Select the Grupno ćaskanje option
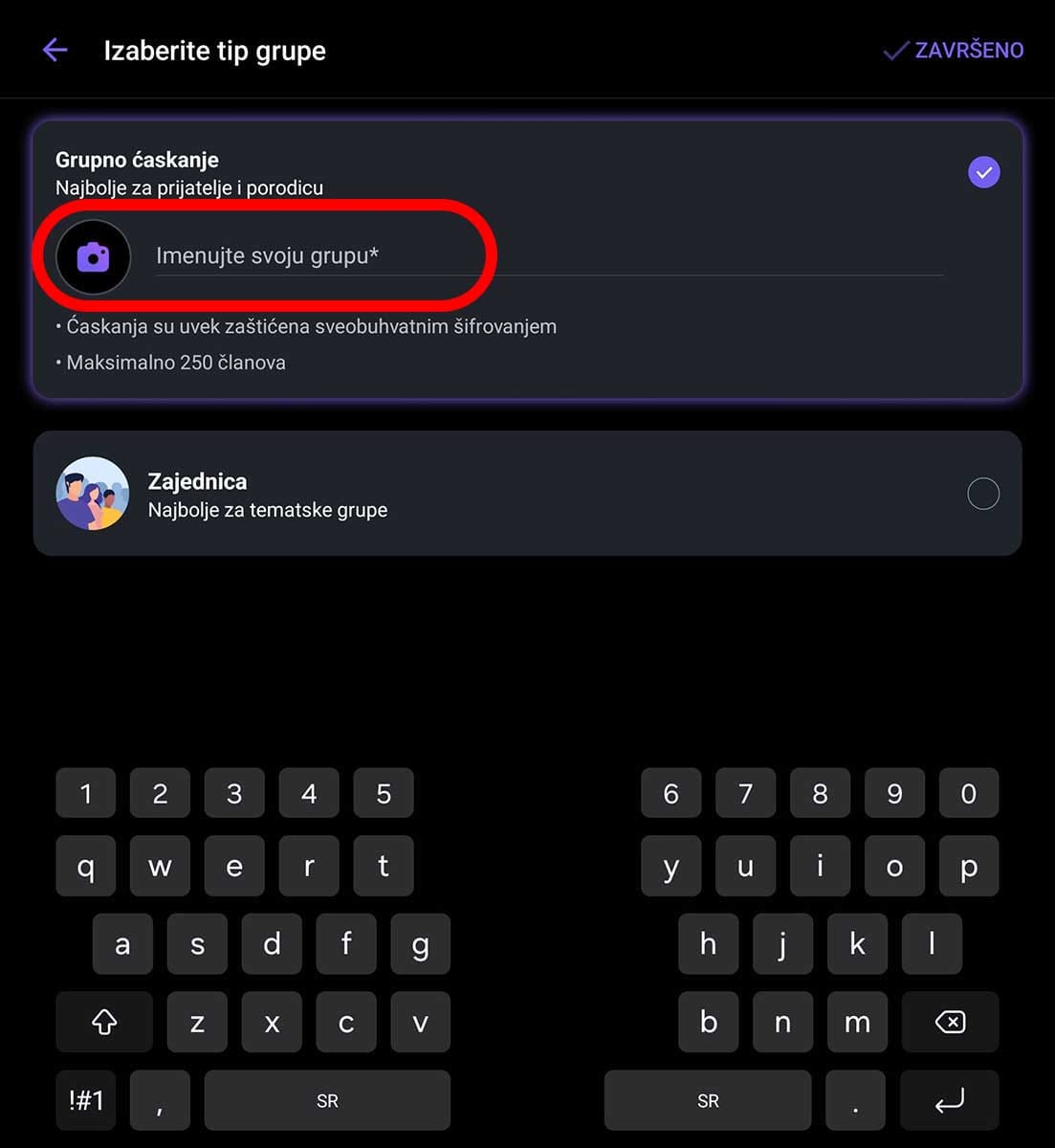The width and height of the screenshot is (1055, 1148). 983,173
